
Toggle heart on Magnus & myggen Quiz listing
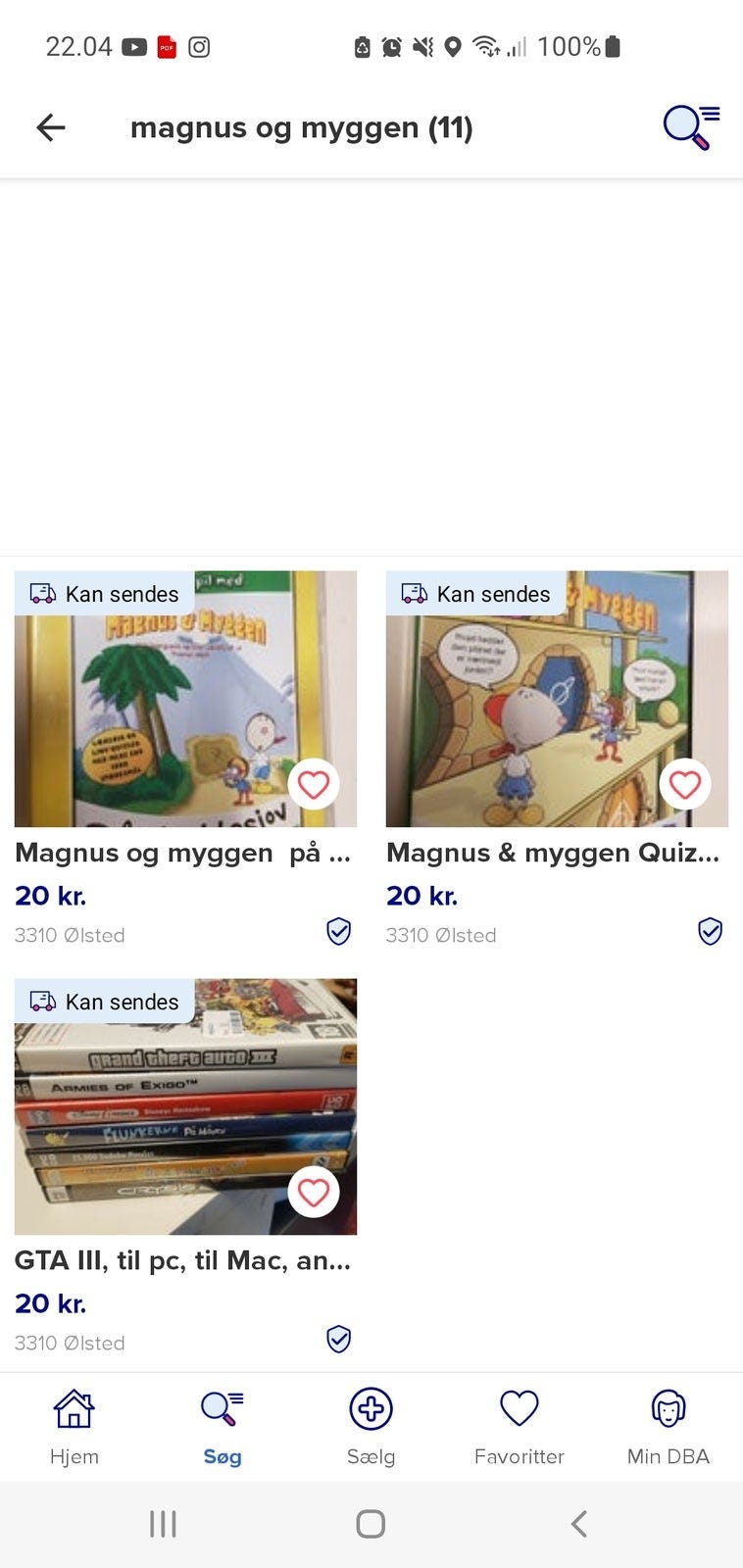pos(684,784)
